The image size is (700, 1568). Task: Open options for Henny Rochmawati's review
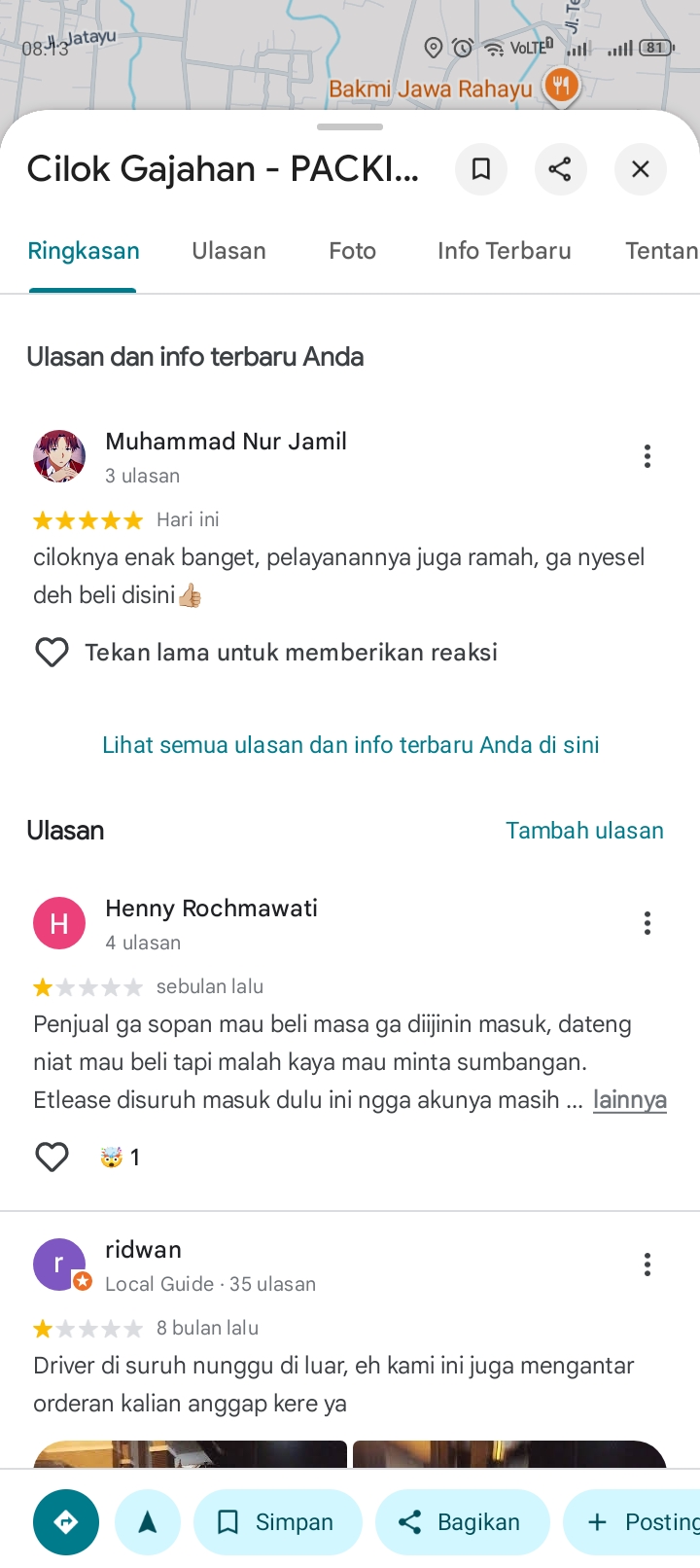(x=647, y=923)
